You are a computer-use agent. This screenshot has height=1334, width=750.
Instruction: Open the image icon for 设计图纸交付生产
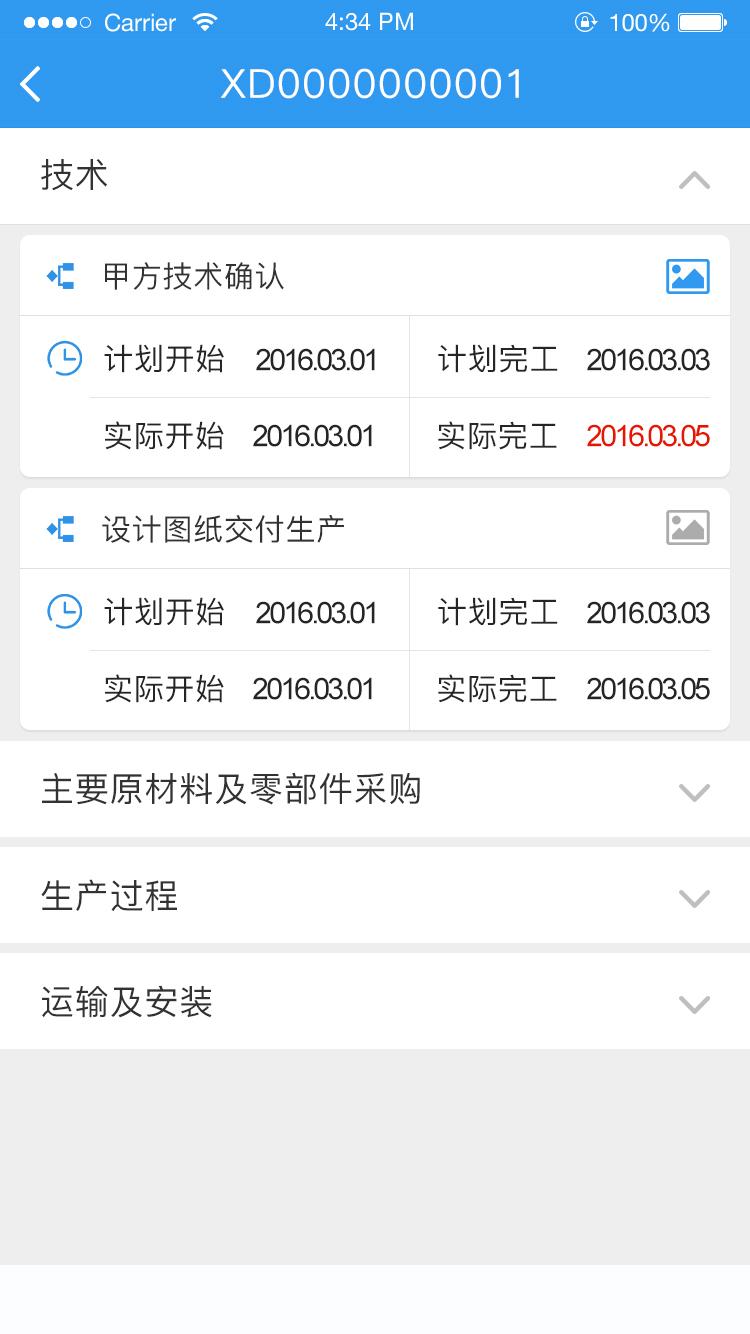point(687,528)
